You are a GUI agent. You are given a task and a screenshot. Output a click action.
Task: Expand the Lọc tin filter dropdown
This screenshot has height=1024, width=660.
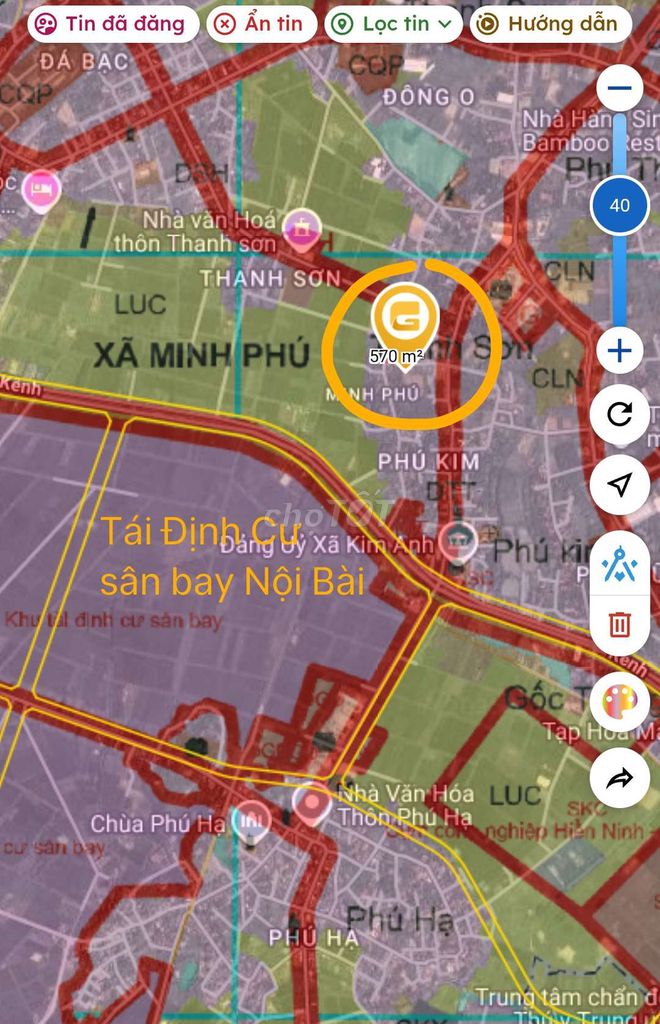click(x=394, y=24)
